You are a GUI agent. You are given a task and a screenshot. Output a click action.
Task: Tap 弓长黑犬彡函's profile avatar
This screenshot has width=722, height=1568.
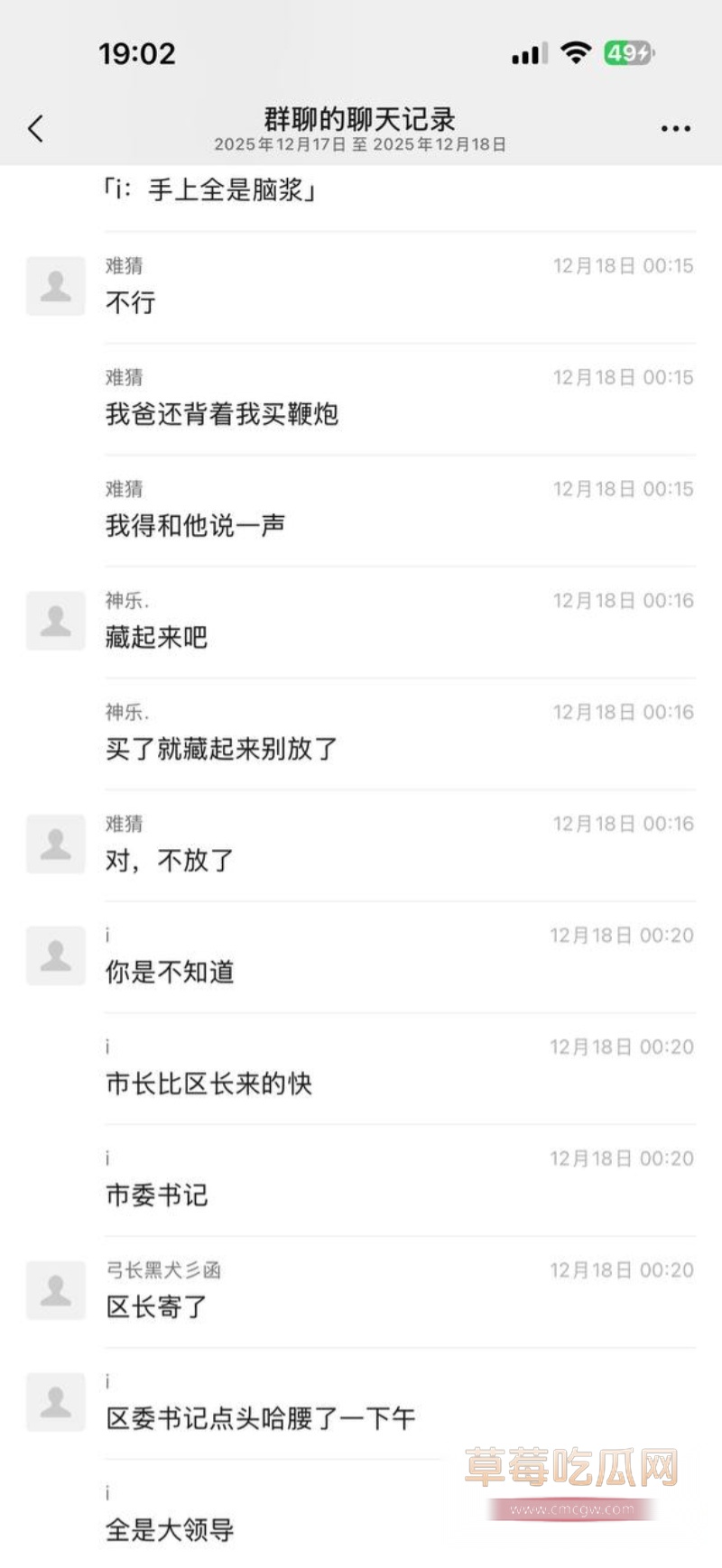click(56, 1290)
